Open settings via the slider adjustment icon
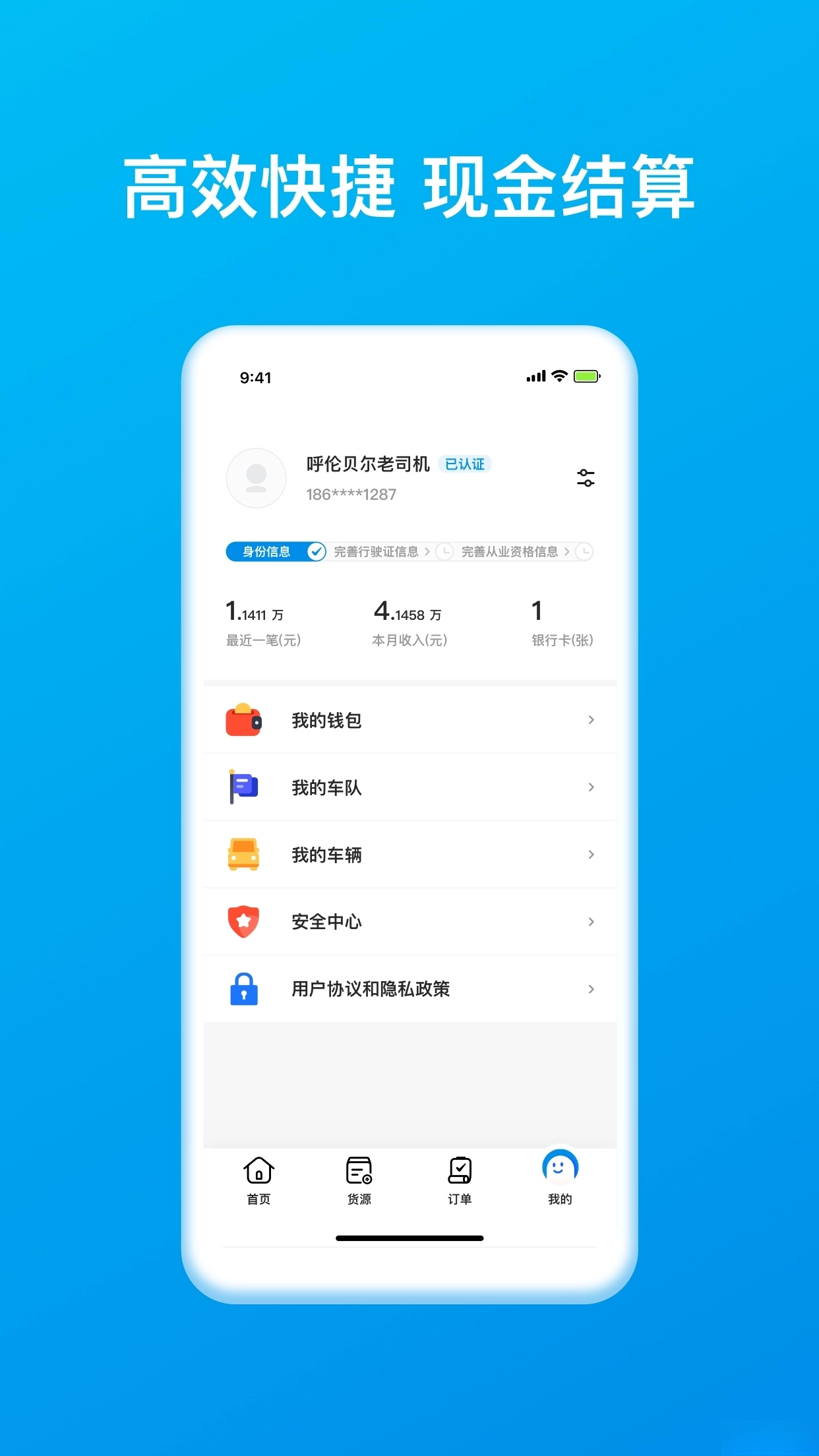Viewport: 819px width, 1456px height. pyautogui.click(x=586, y=478)
